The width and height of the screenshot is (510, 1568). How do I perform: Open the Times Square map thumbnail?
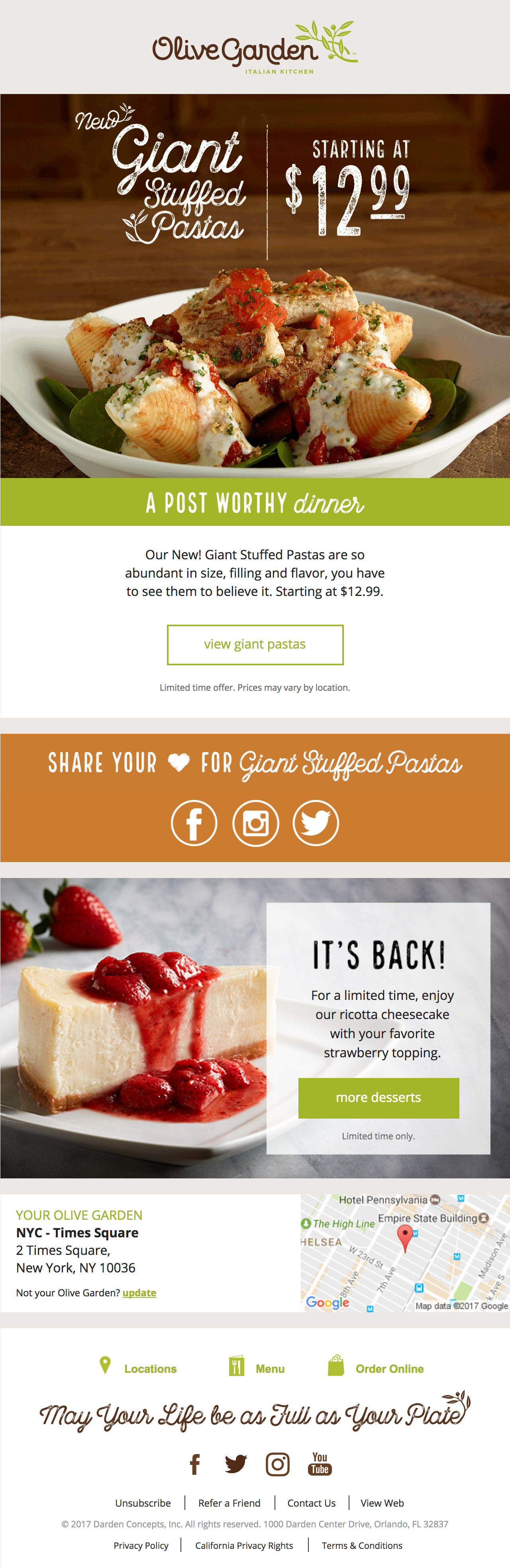pyautogui.click(x=405, y=1253)
